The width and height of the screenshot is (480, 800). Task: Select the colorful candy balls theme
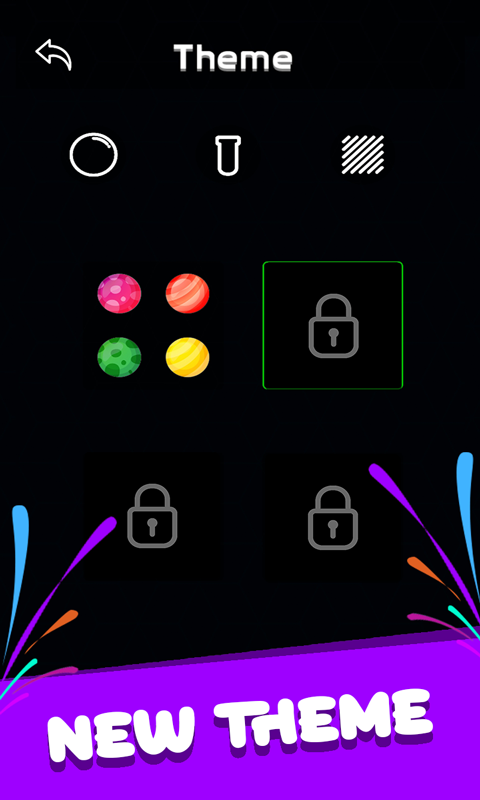153,325
